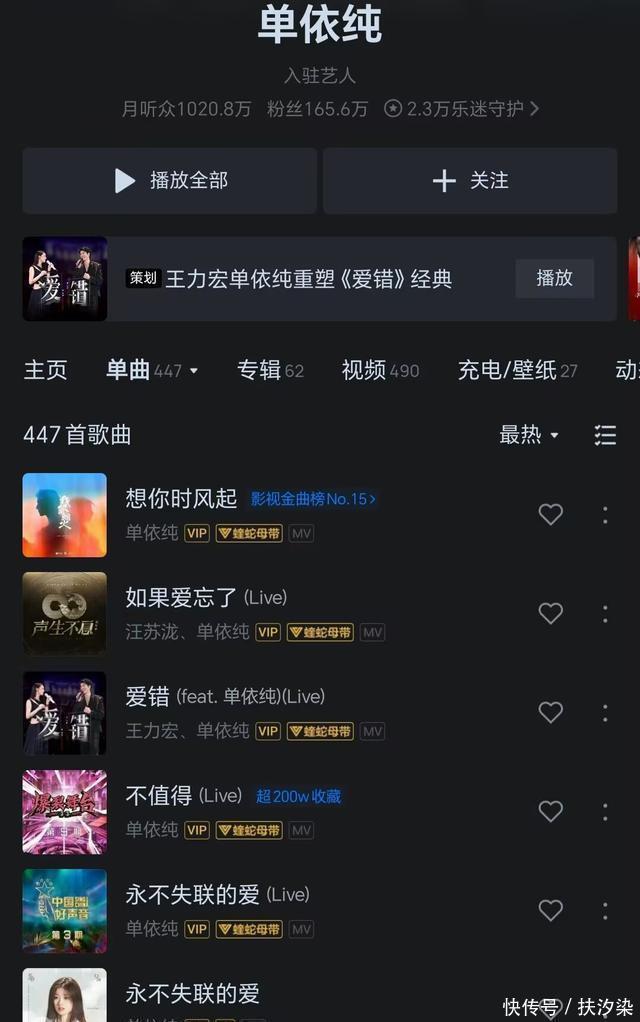This screenshot has width=640, height=1022.
Task: Play all songs with 播放全部
Action: tap(170, 181)
